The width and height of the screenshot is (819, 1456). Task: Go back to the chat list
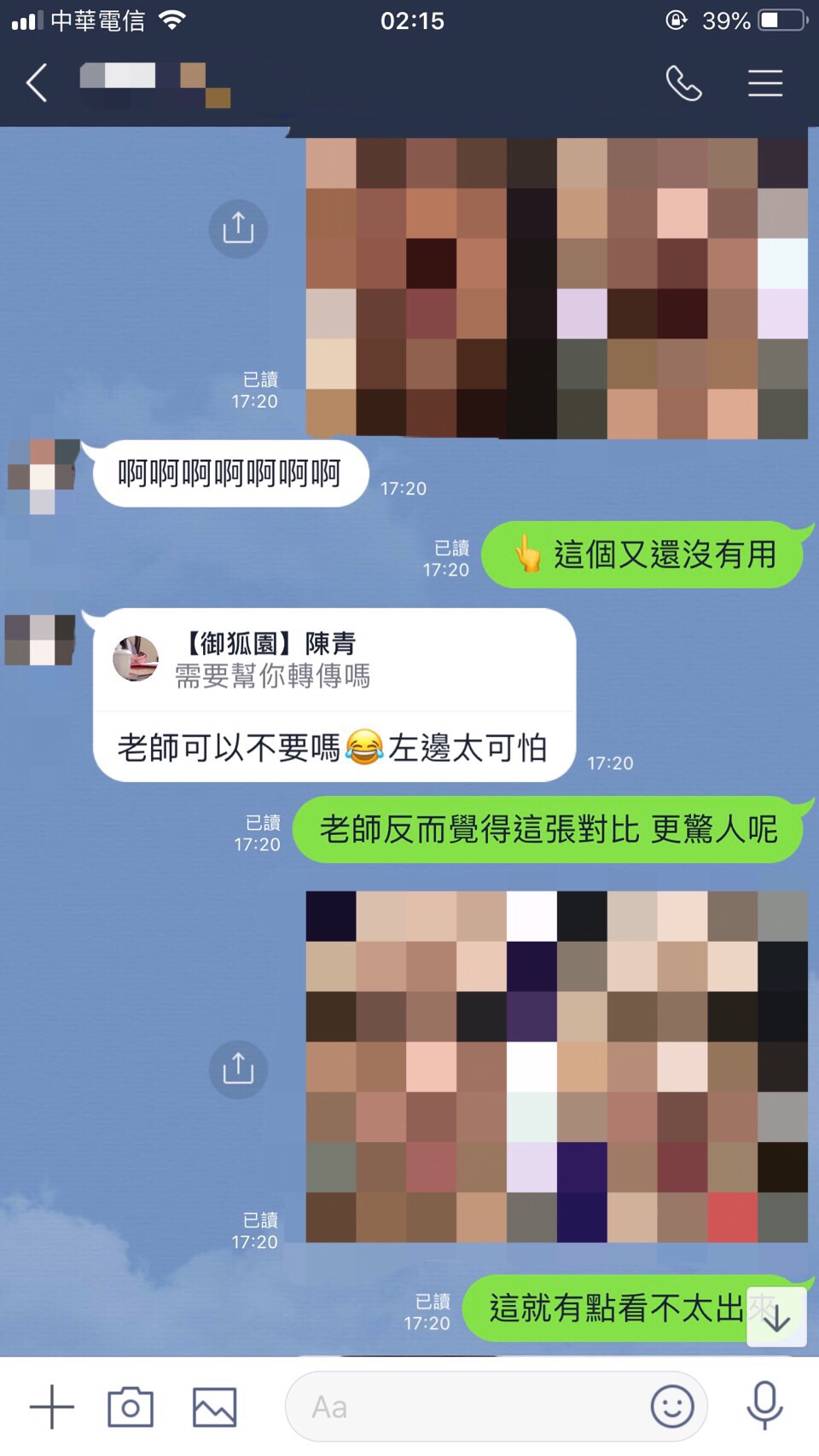click(37, 83)
